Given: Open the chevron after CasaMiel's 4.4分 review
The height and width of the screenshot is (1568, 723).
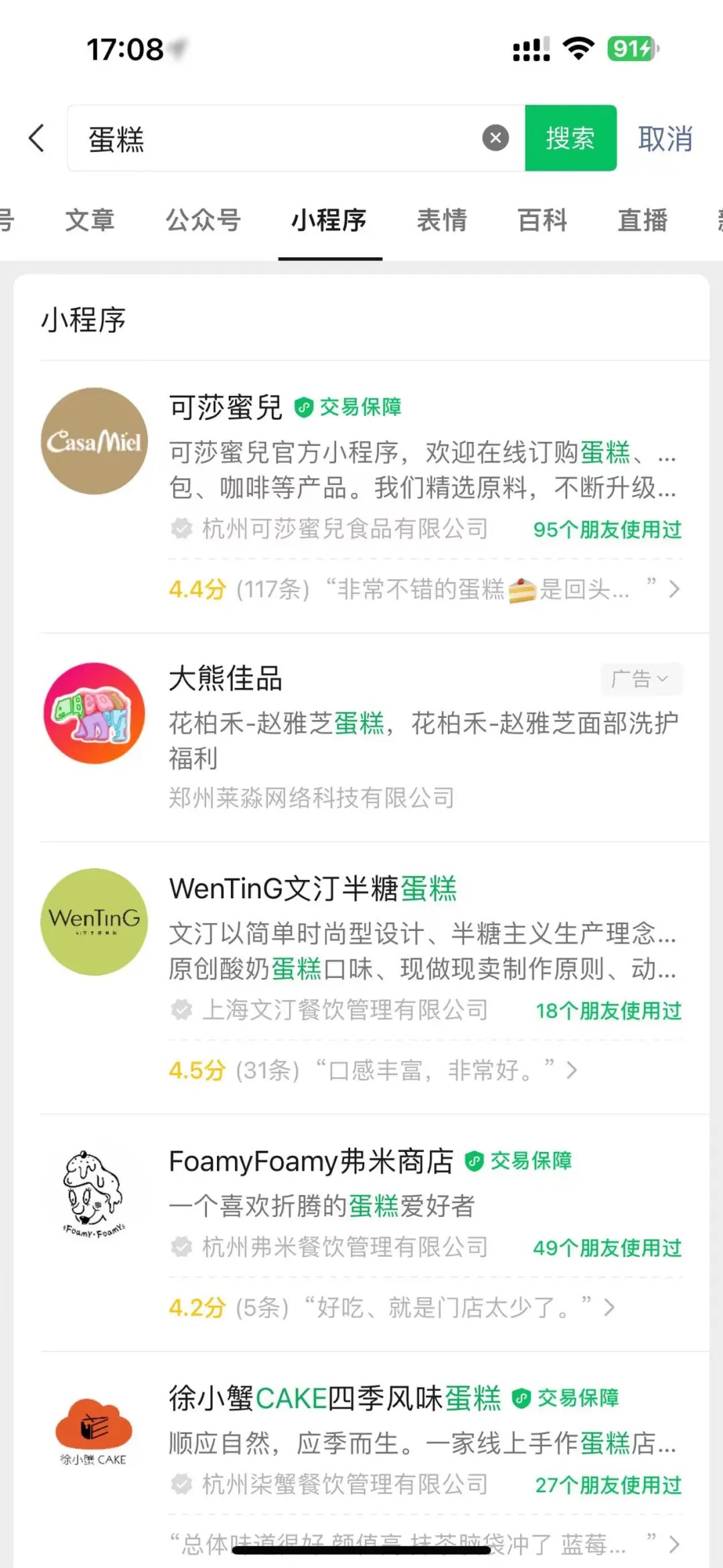Looking at the screenshot, I should [x=674, y=589].
